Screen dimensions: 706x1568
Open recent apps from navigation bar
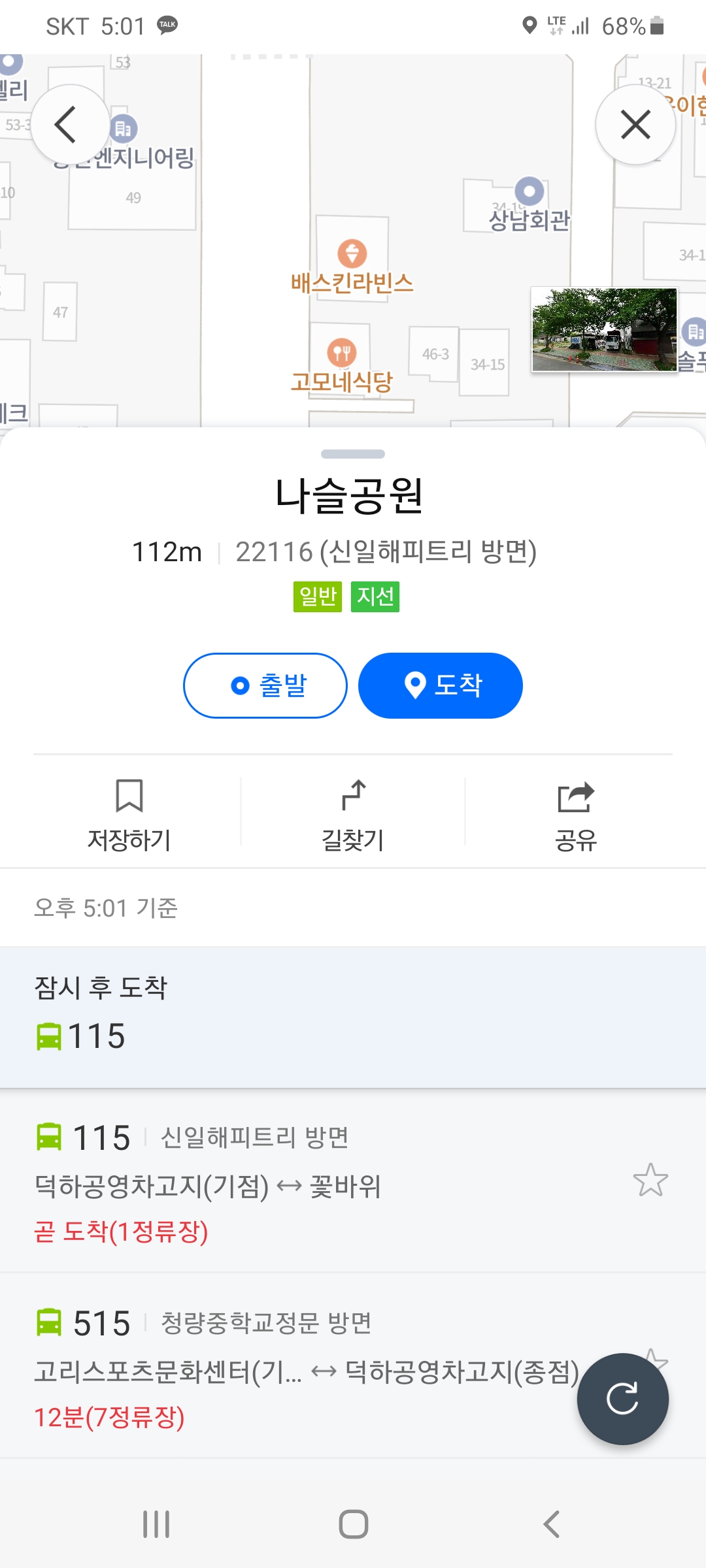click(156, 1524)
